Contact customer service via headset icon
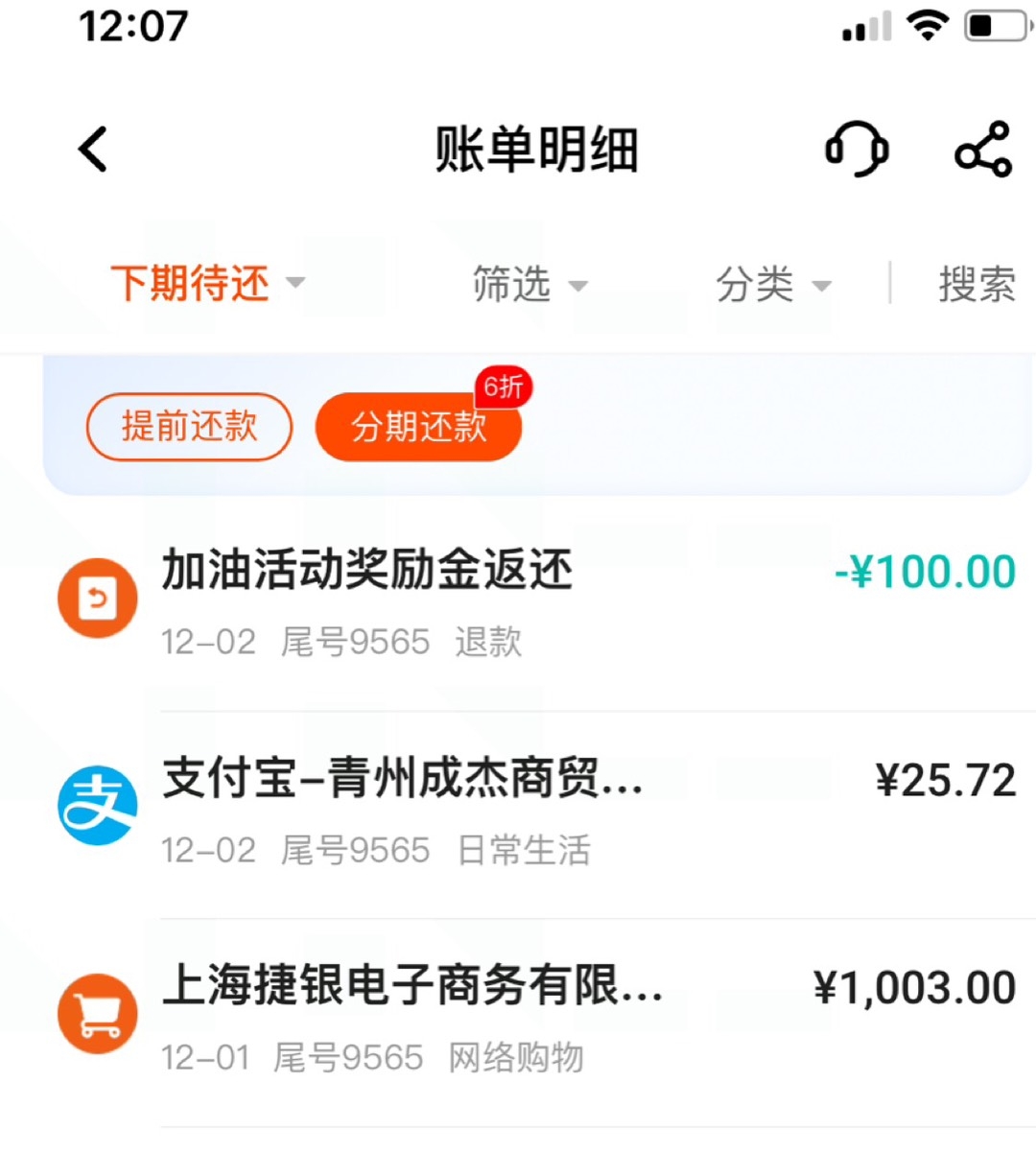Viewport: 1036px width, 1152px height. [856, 150]
